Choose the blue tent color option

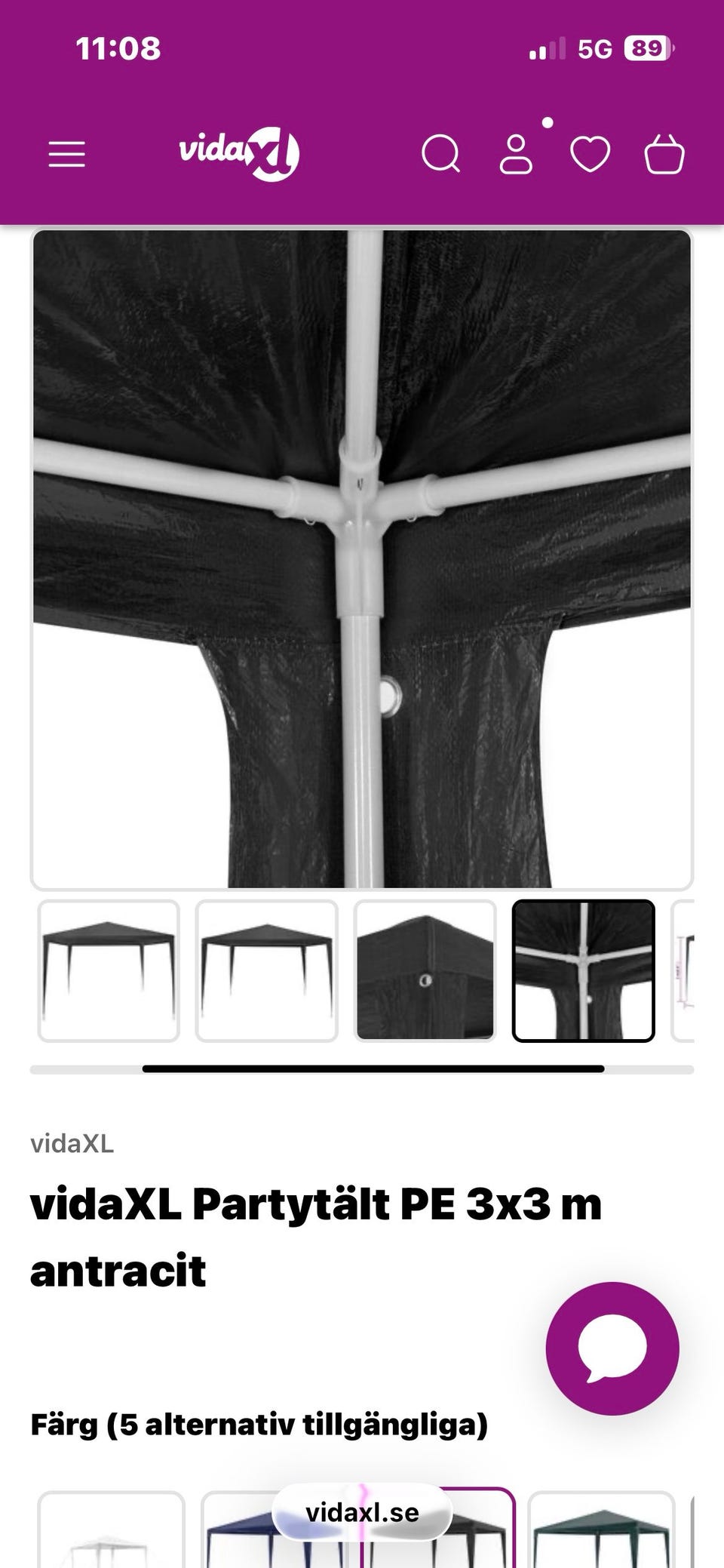tap(241, 1539)
